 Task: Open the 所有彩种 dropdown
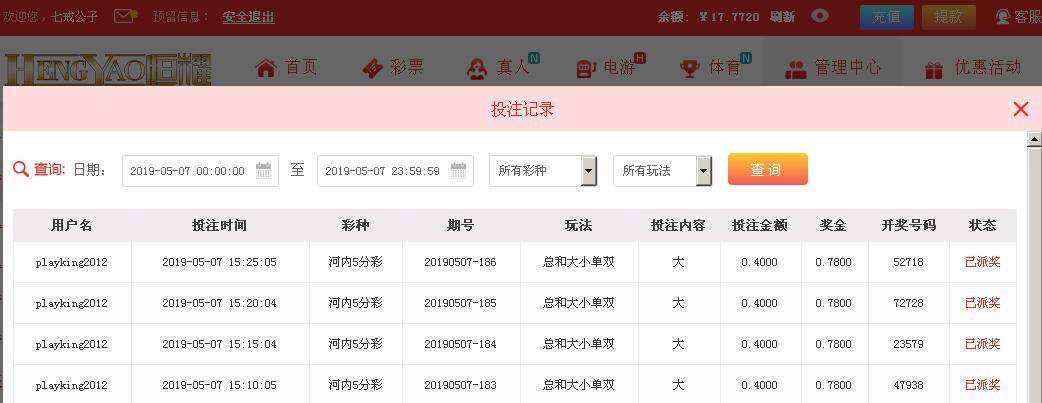[x=543, y=171]
